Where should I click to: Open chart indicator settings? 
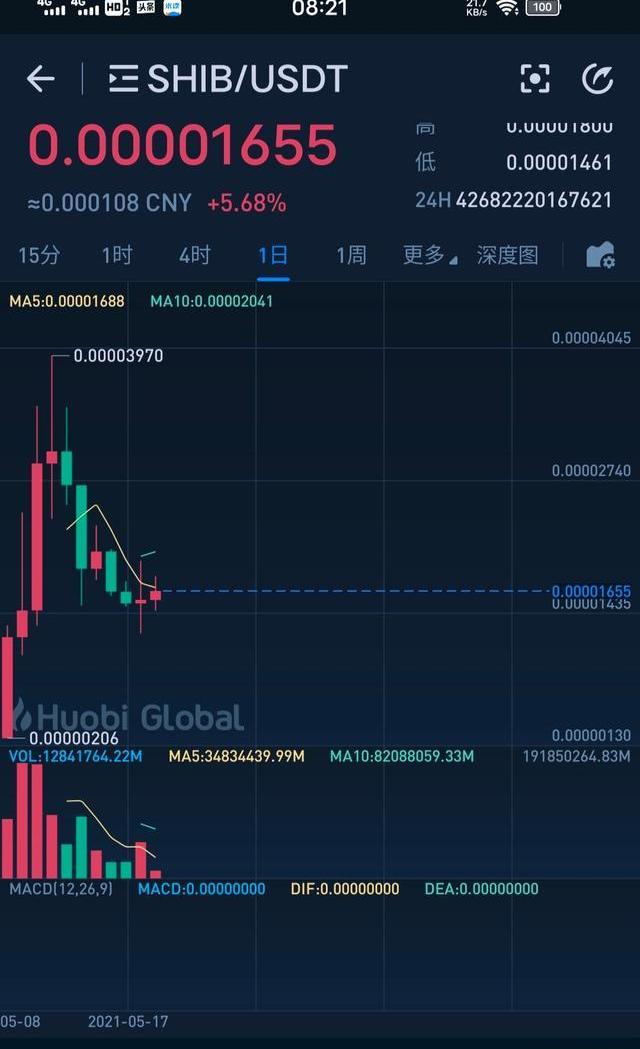[x=600, y=255]
